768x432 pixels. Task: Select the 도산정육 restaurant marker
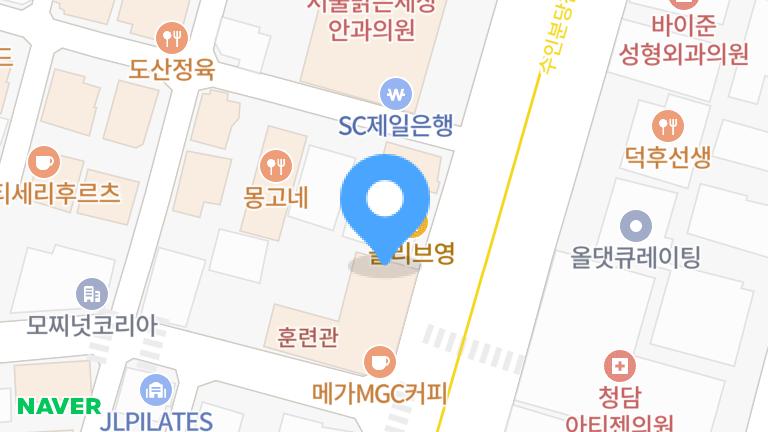click(x=173, y=39)
